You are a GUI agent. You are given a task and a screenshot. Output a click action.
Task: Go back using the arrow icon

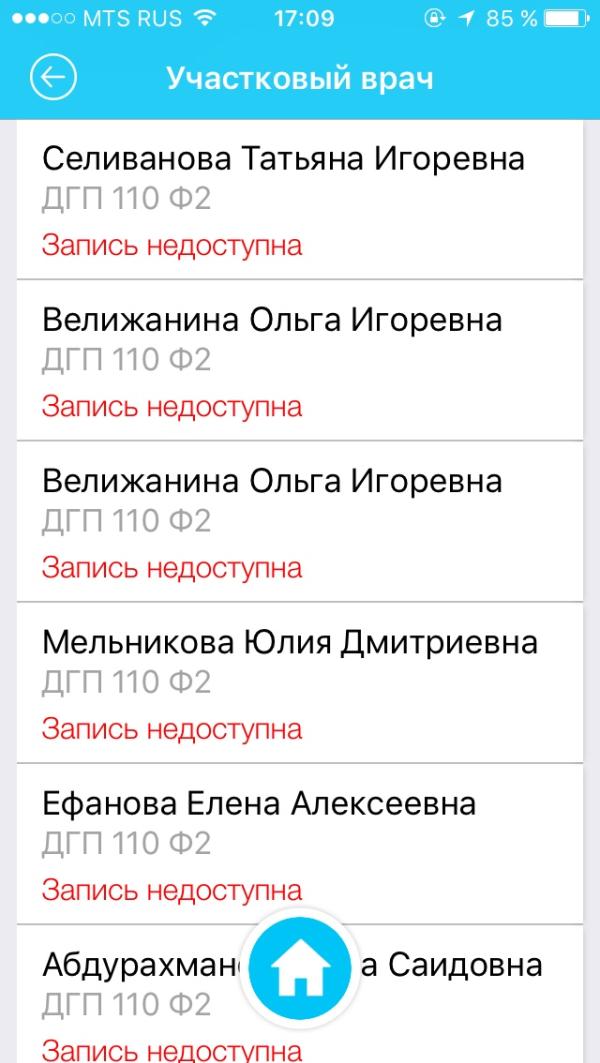point(53,79)
